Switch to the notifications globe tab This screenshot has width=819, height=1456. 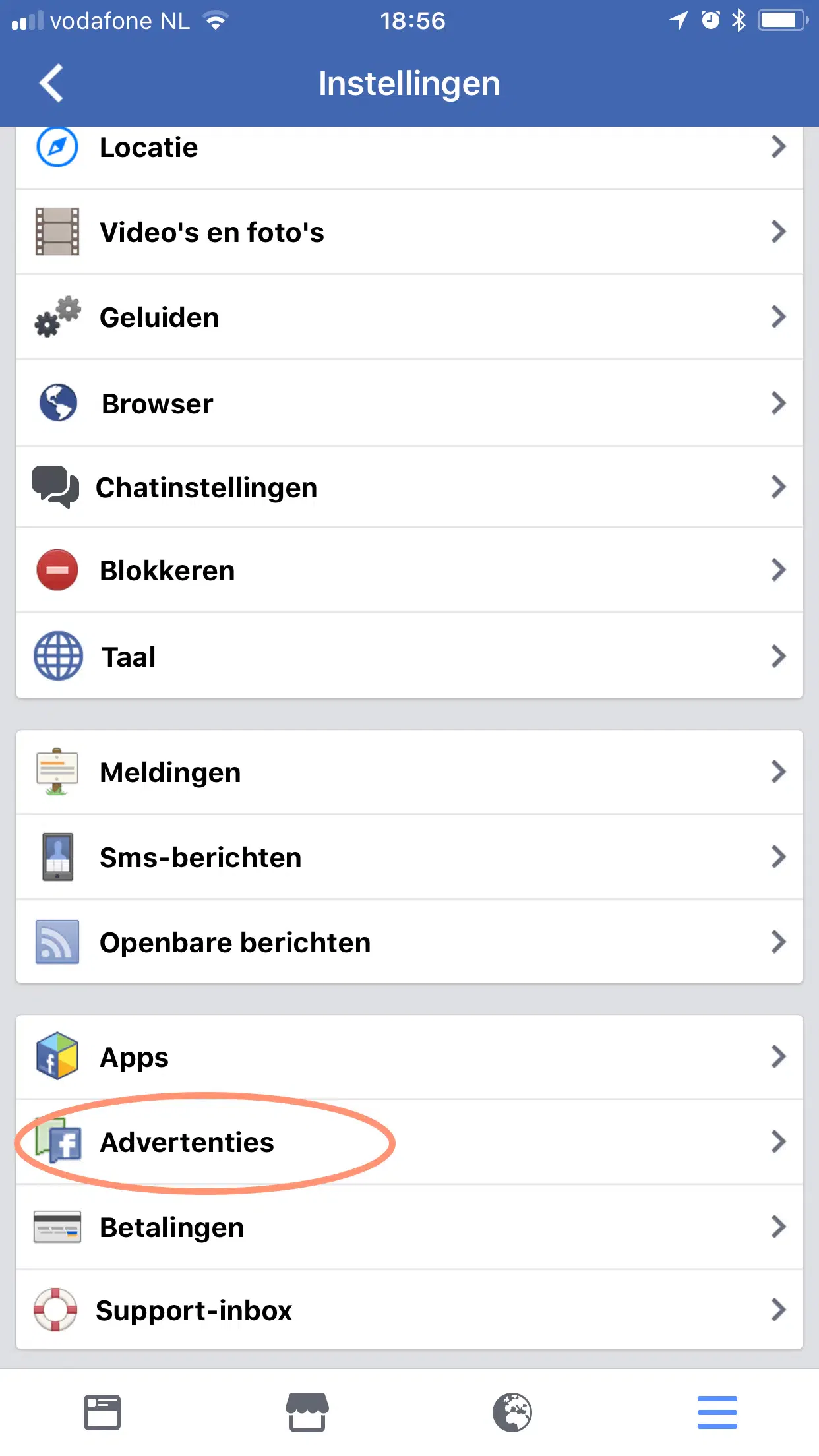pyautogui.click(x=512, y=1412)
